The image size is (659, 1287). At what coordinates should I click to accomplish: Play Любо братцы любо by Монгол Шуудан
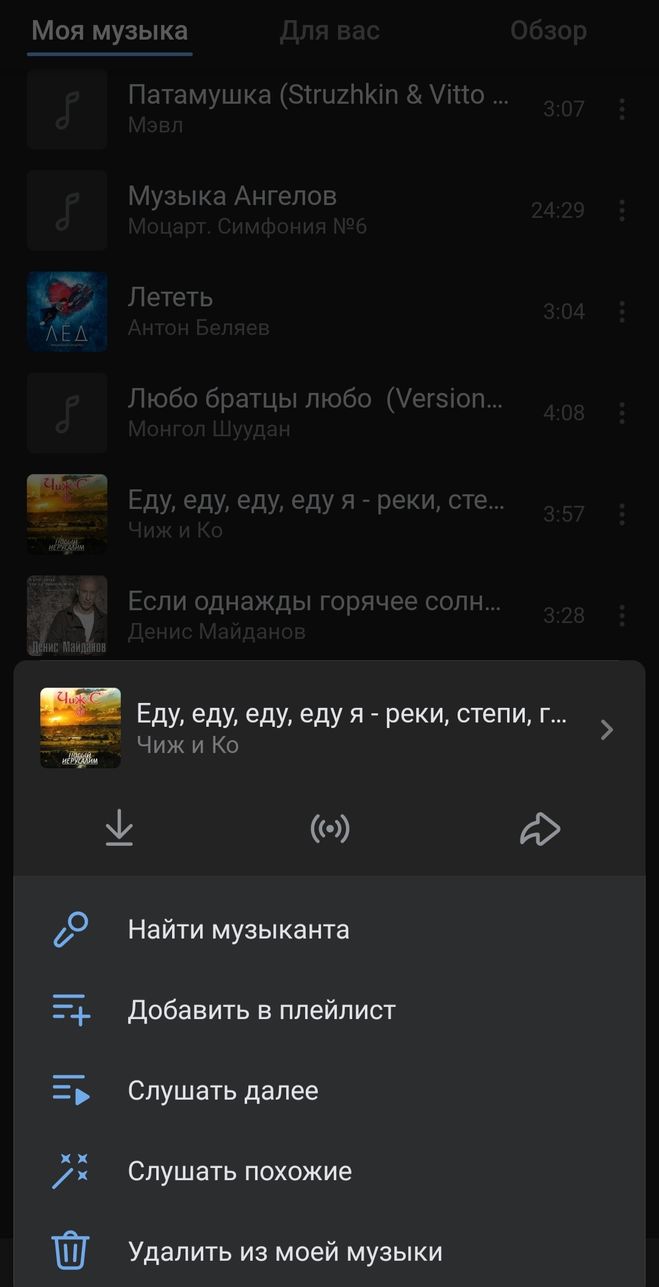(315, 412)
